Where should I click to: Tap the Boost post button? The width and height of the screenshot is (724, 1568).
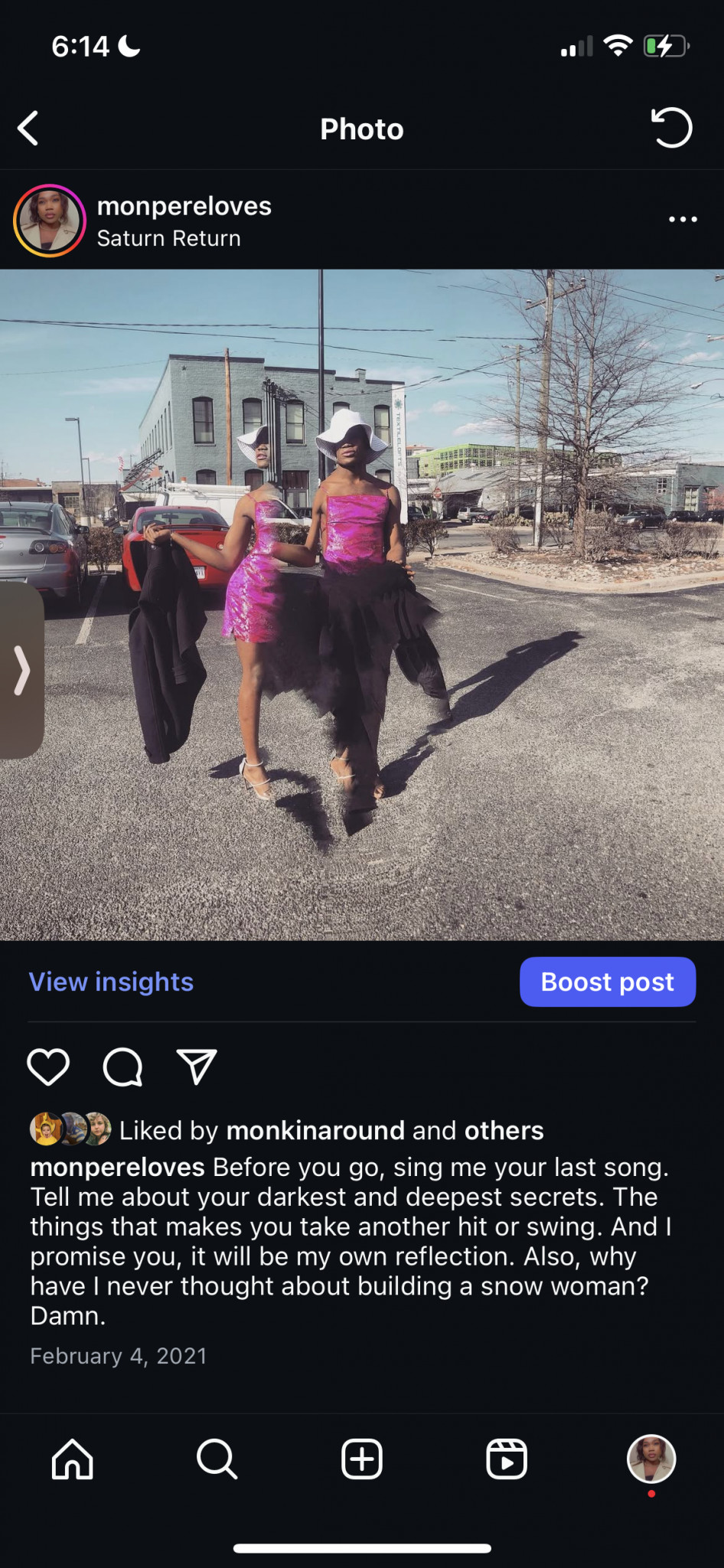tap(607, 982)
